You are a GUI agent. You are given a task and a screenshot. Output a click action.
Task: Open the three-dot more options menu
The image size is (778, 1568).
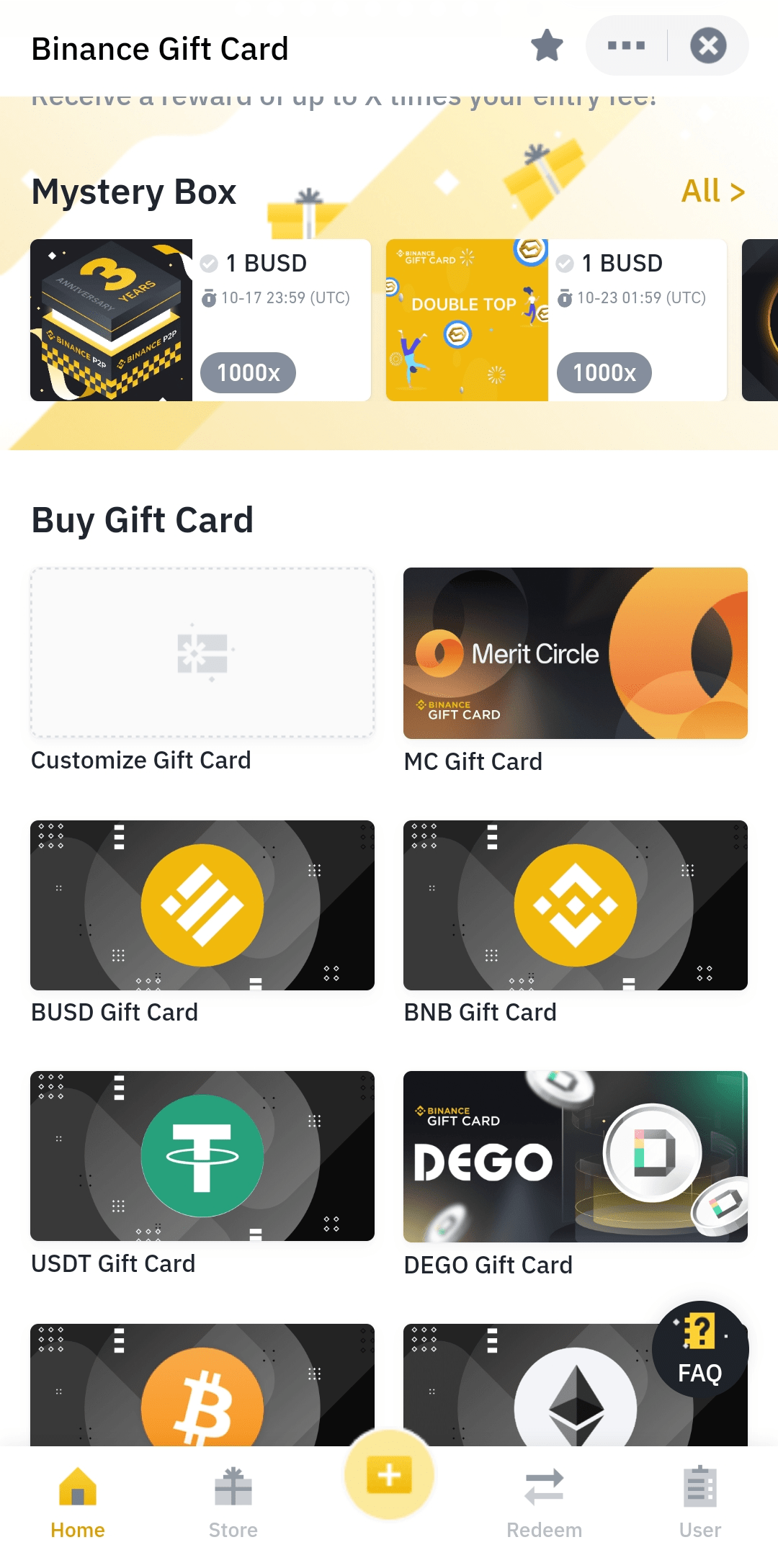tap(626, 45)
